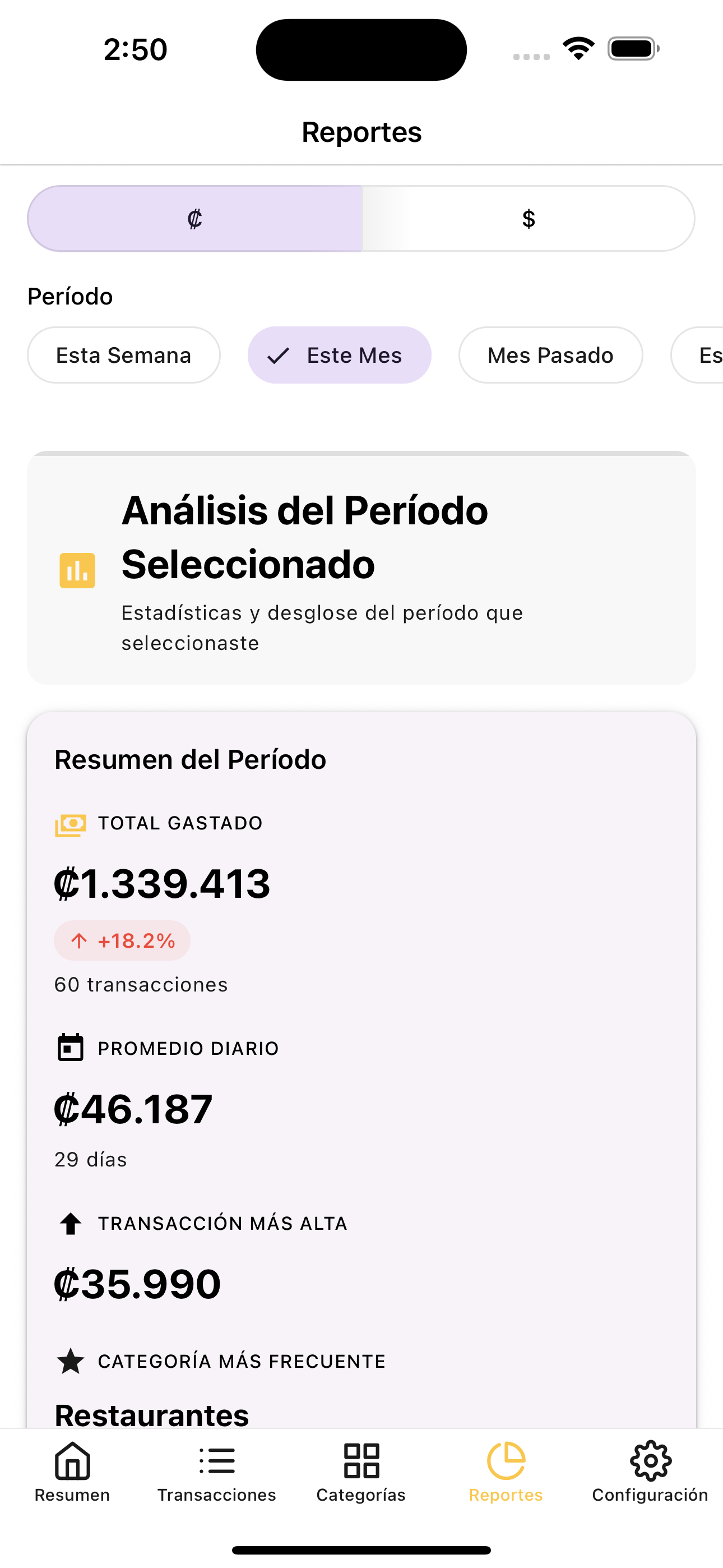
Task: Open the Resumen home tab icon
Action: point(71,1460)
